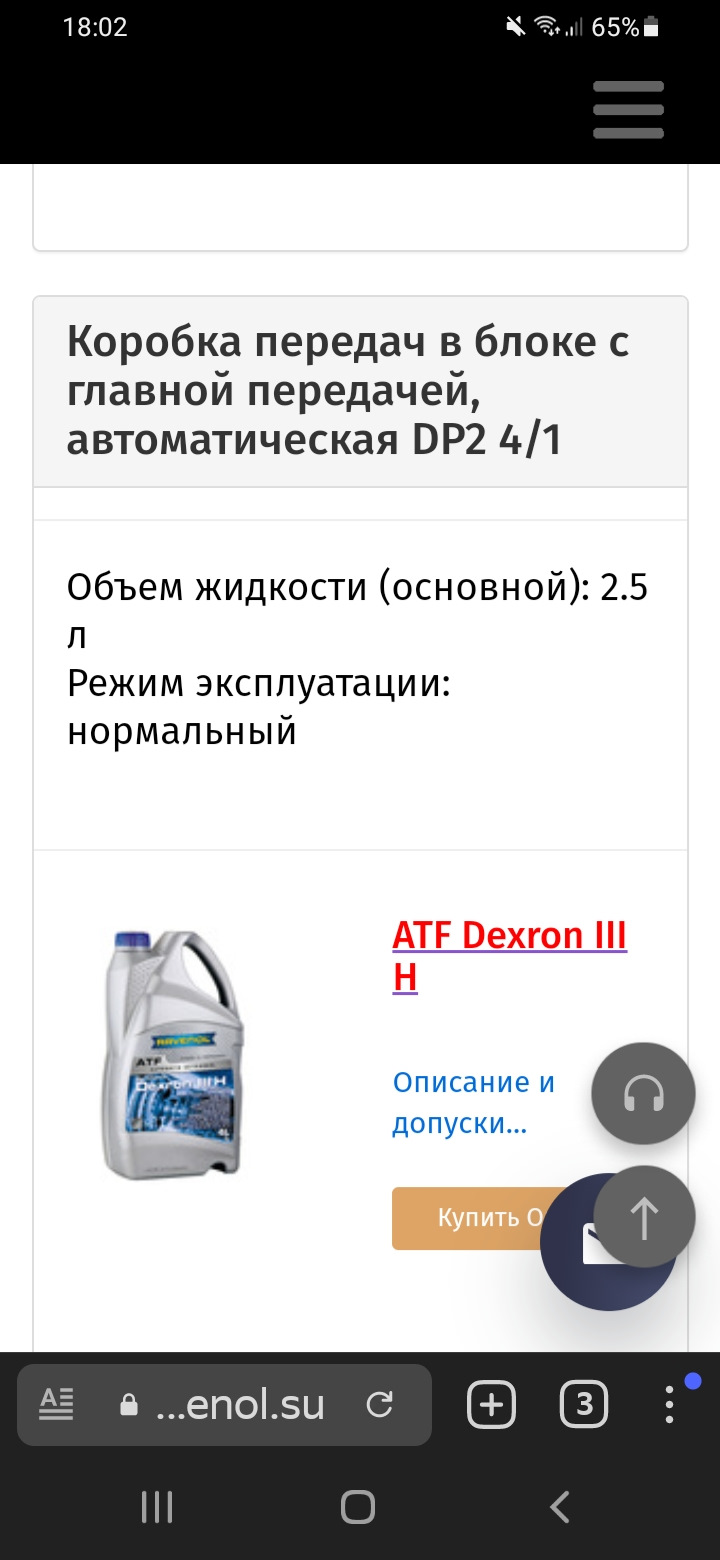Reload the page
The width and height of the screenshot is (720, 1560).
(380, 1406)
